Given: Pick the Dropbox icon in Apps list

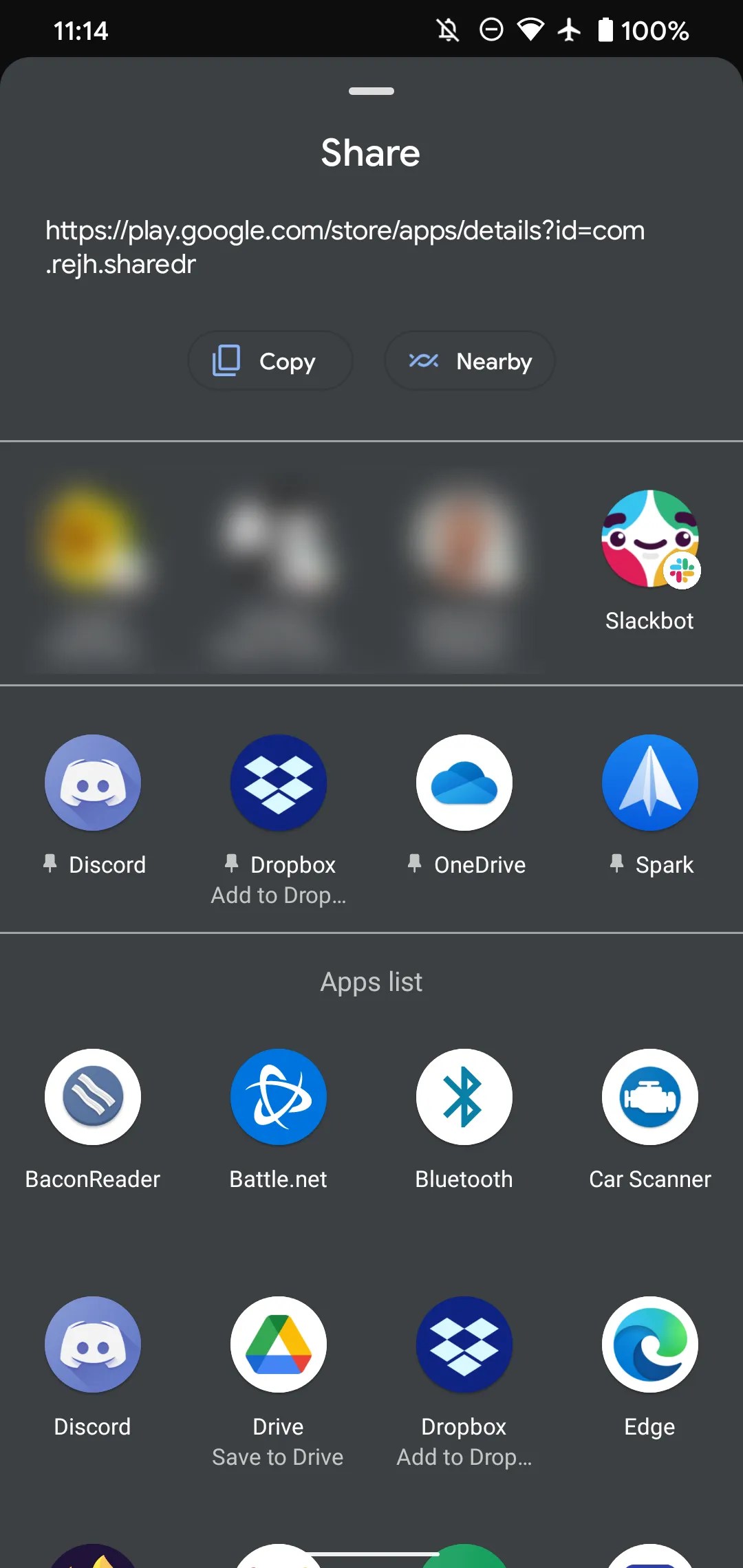Looking at the screenshot, I should pyautogui.click(x=464, y=1344).
